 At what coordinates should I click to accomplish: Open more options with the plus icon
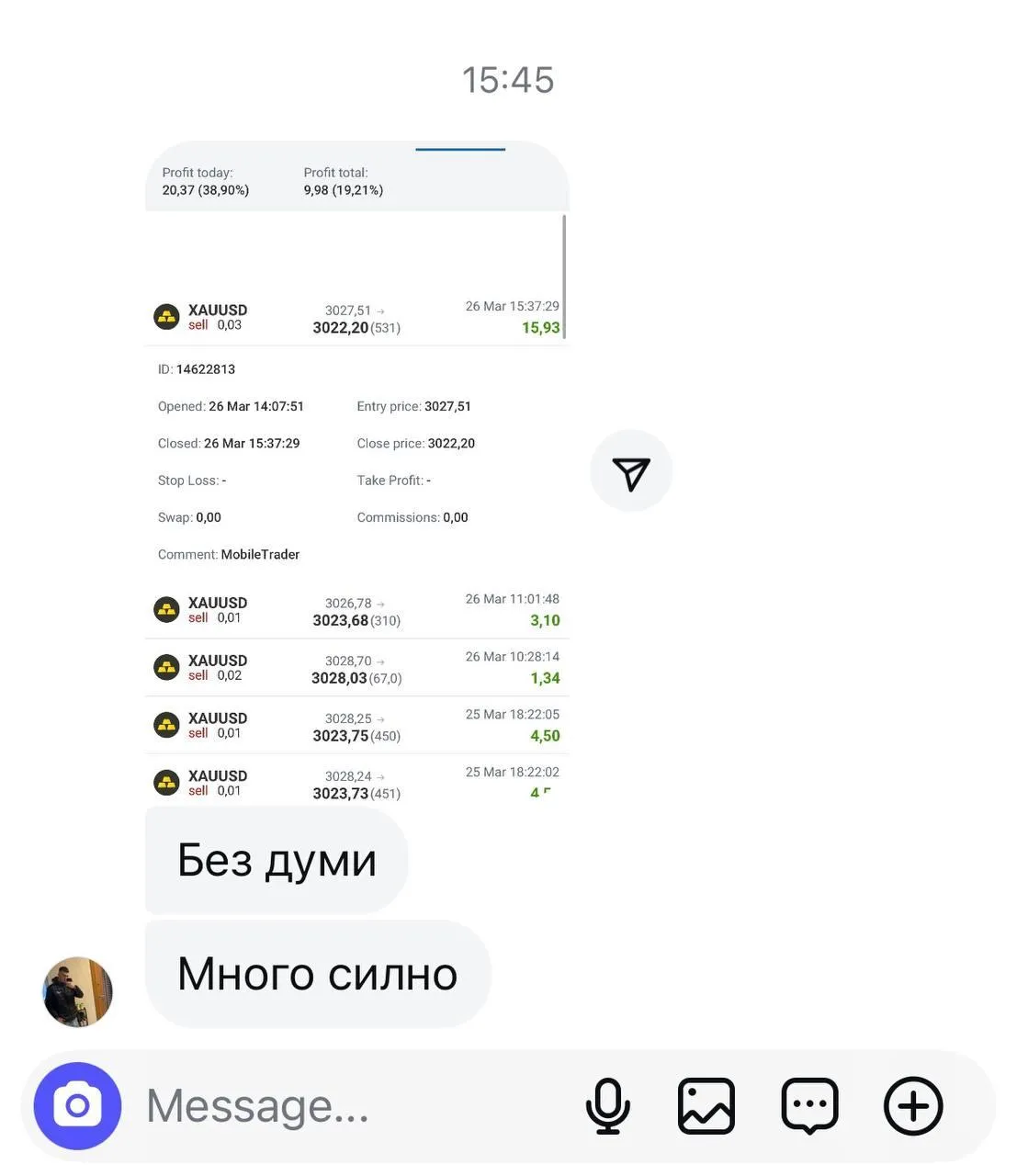(913, 1106)
